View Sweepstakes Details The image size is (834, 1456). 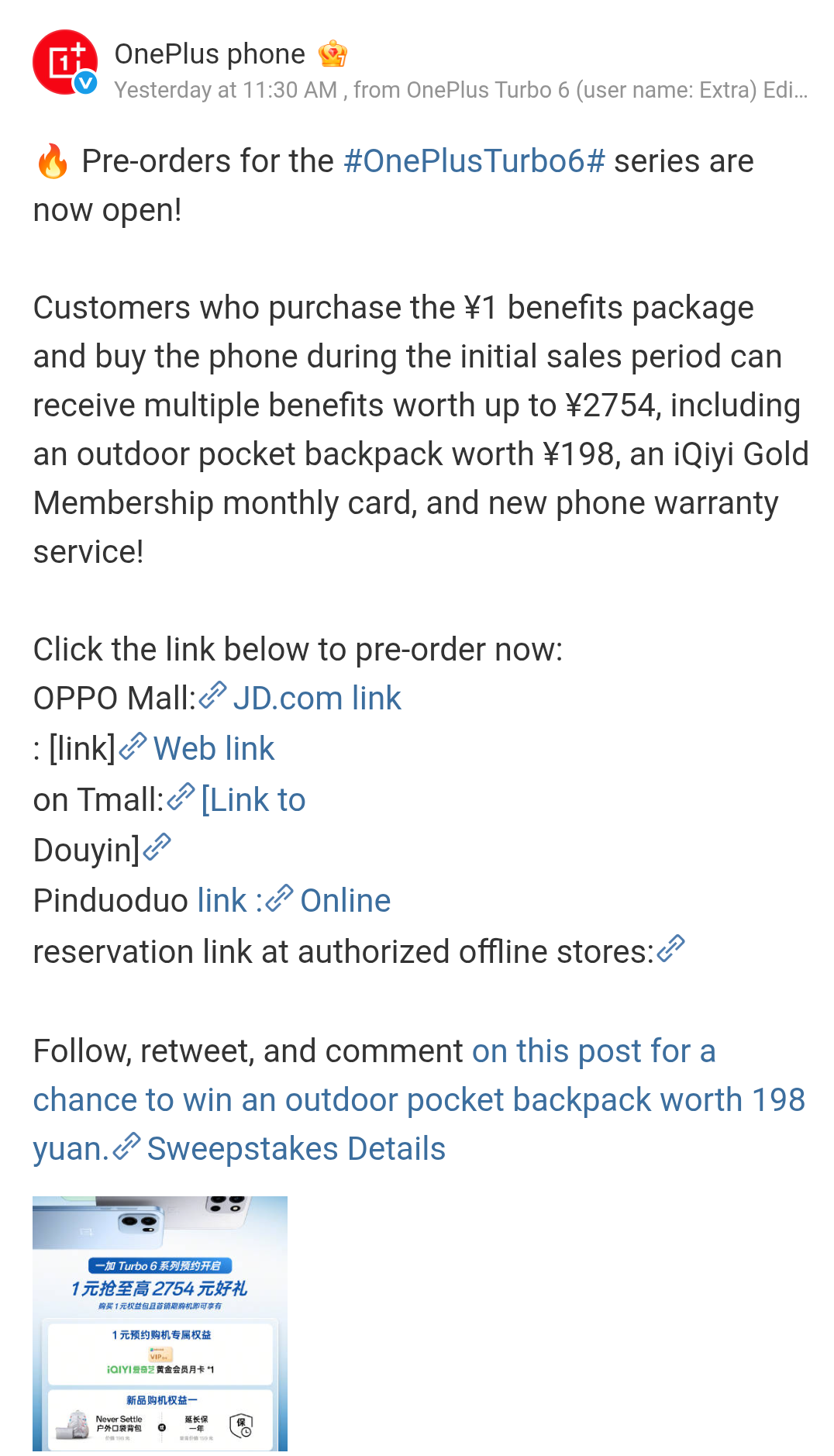click(295, 1149)
